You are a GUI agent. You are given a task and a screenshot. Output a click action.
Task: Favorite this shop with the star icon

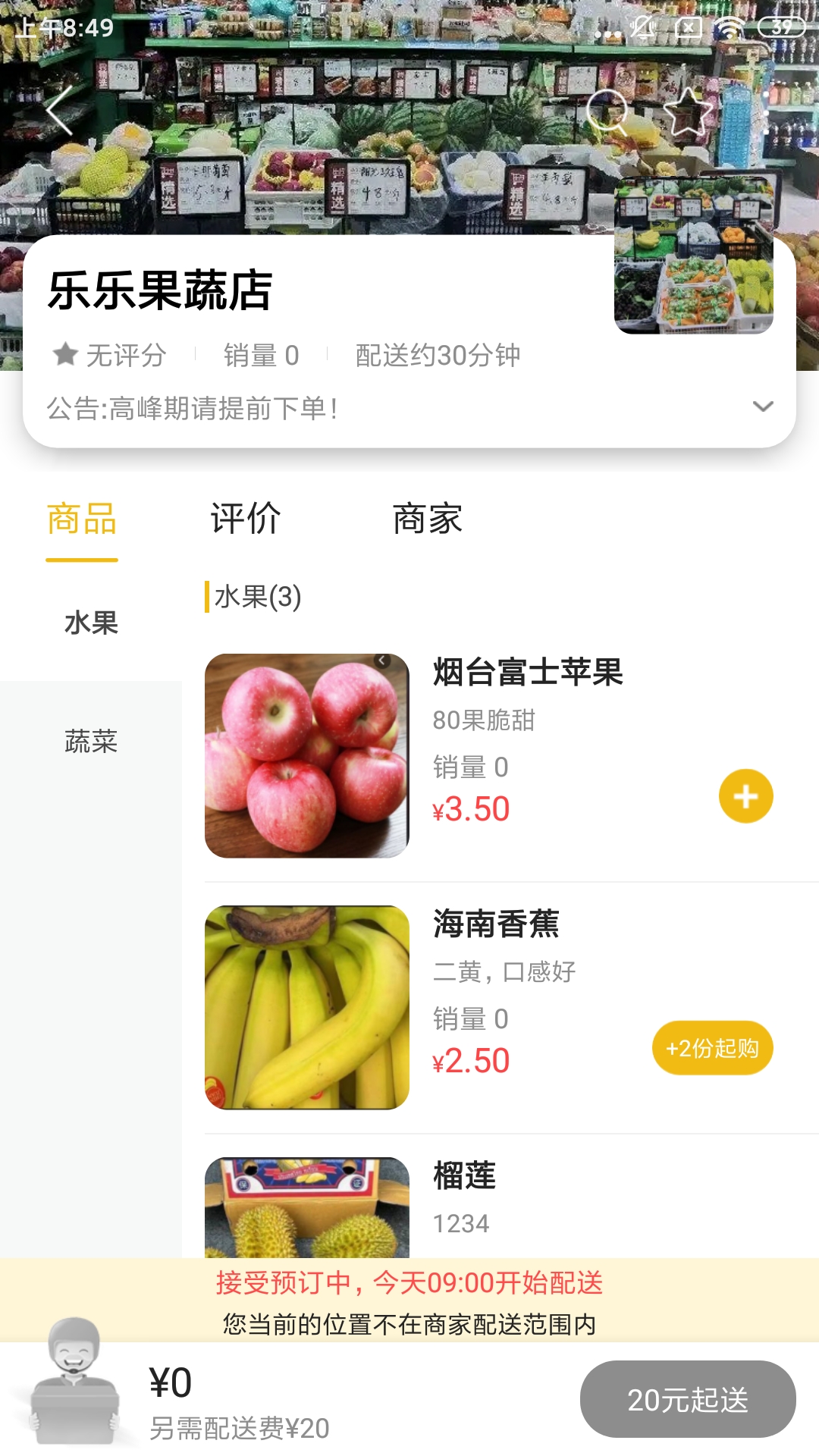688,111
